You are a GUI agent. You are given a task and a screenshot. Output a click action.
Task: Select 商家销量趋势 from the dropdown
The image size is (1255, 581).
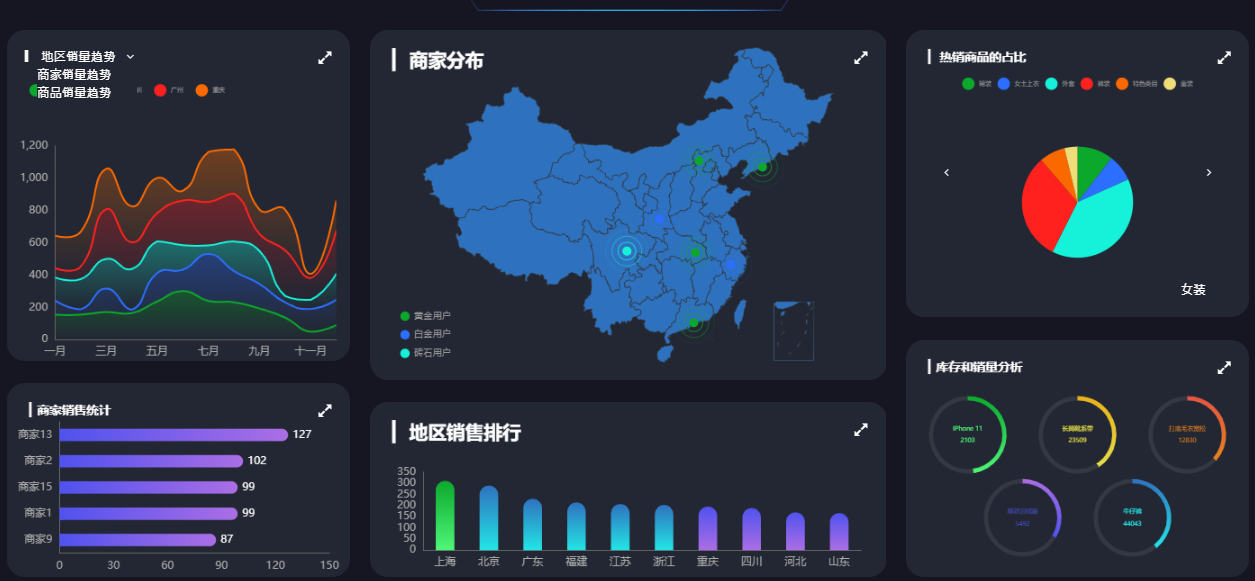(74, 74)
